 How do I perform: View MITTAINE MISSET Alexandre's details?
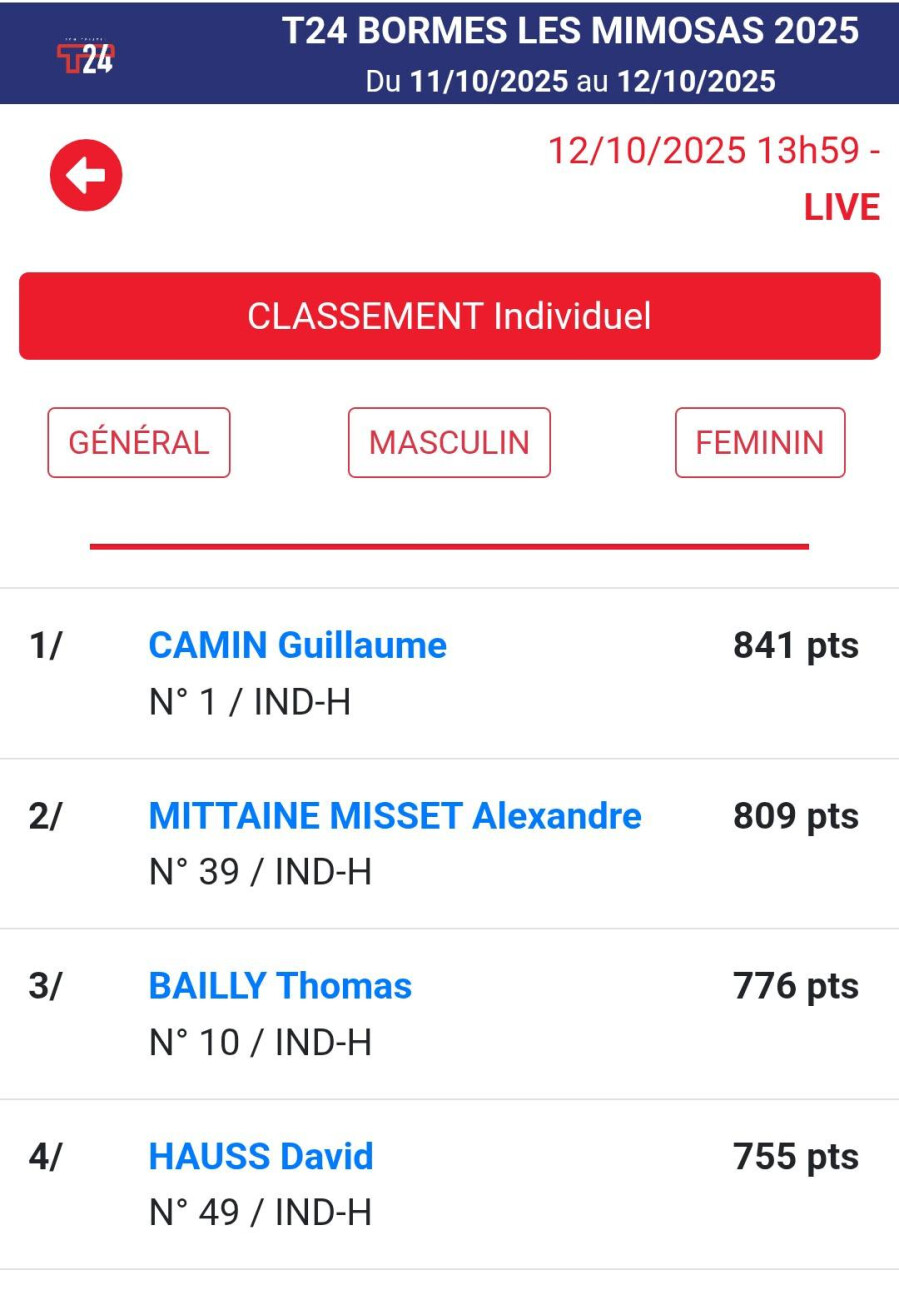pos(395,816)
